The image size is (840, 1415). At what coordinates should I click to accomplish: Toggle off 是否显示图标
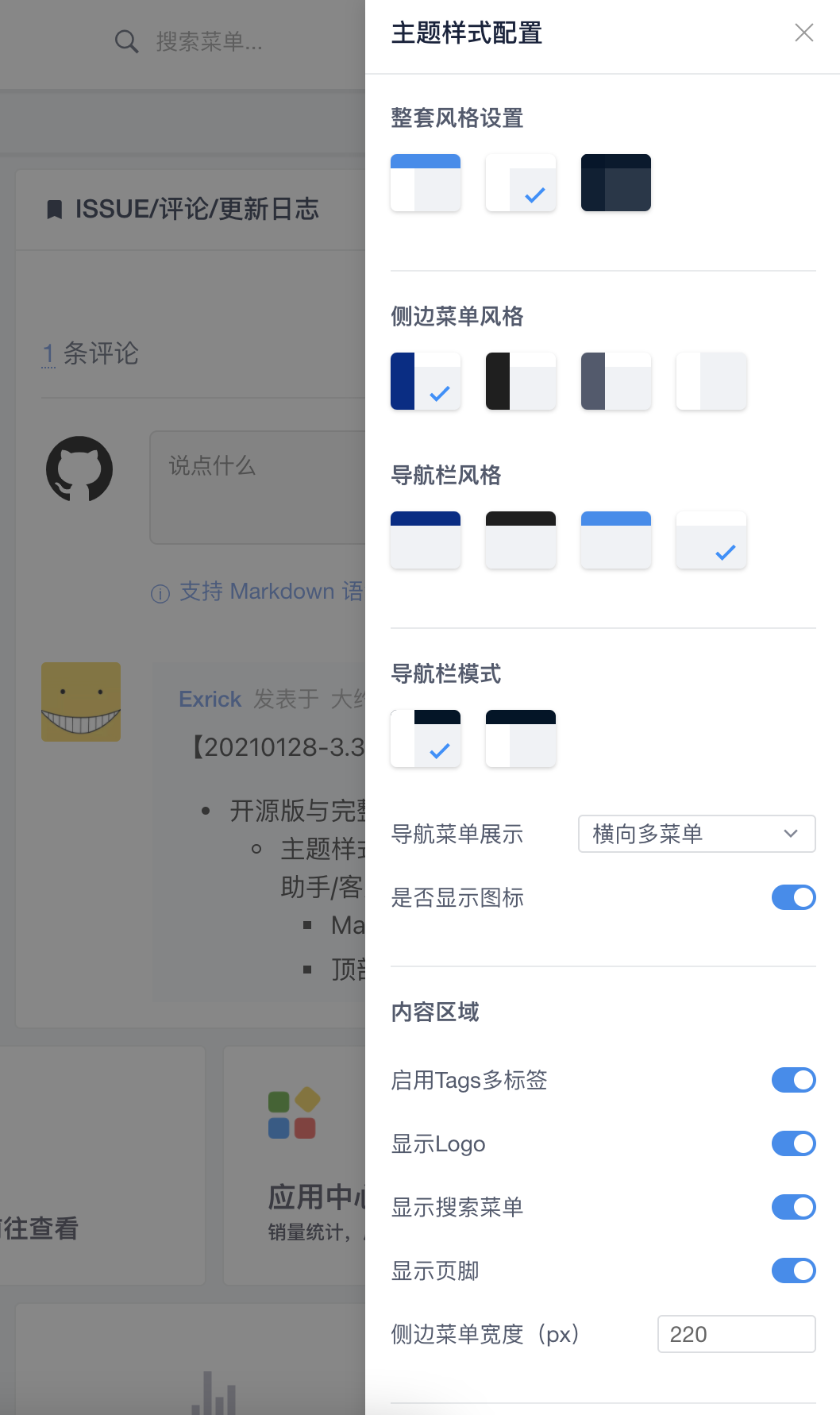point(793,897)
